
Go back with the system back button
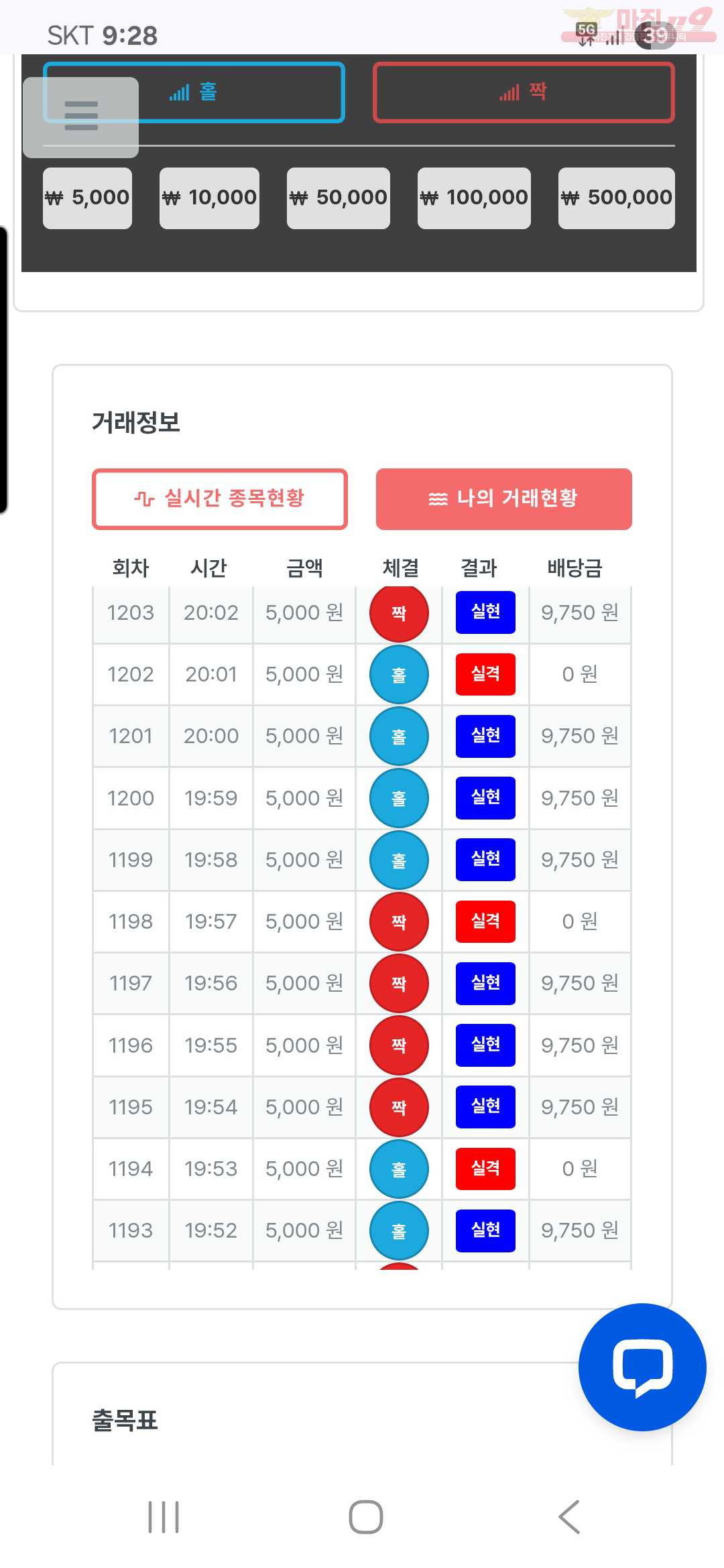569,1517
